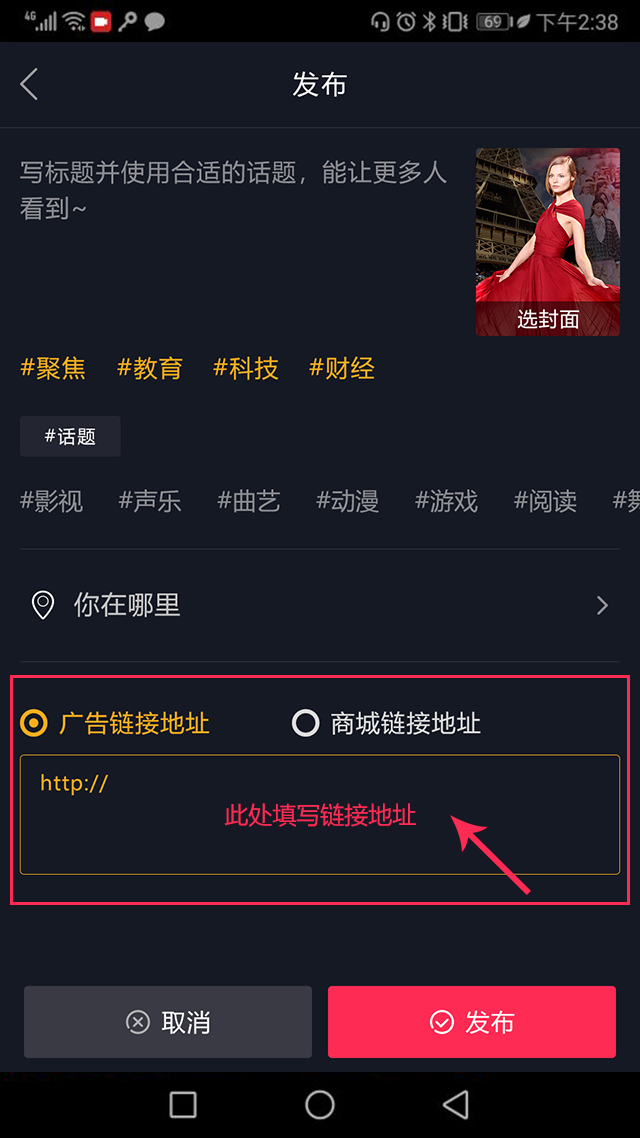Select the #影视 topic
The height and width of the screenshot is (1138, 640).
[x=52, y=501]
